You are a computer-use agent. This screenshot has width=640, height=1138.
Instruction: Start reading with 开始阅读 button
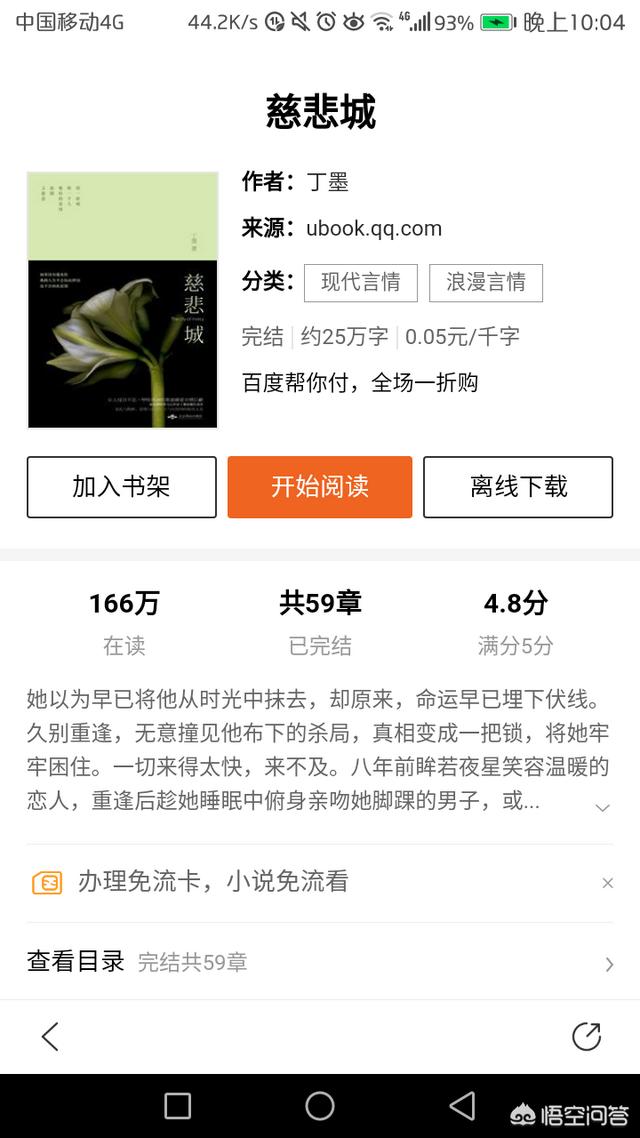pyautogui.click(x=320, y=487)
